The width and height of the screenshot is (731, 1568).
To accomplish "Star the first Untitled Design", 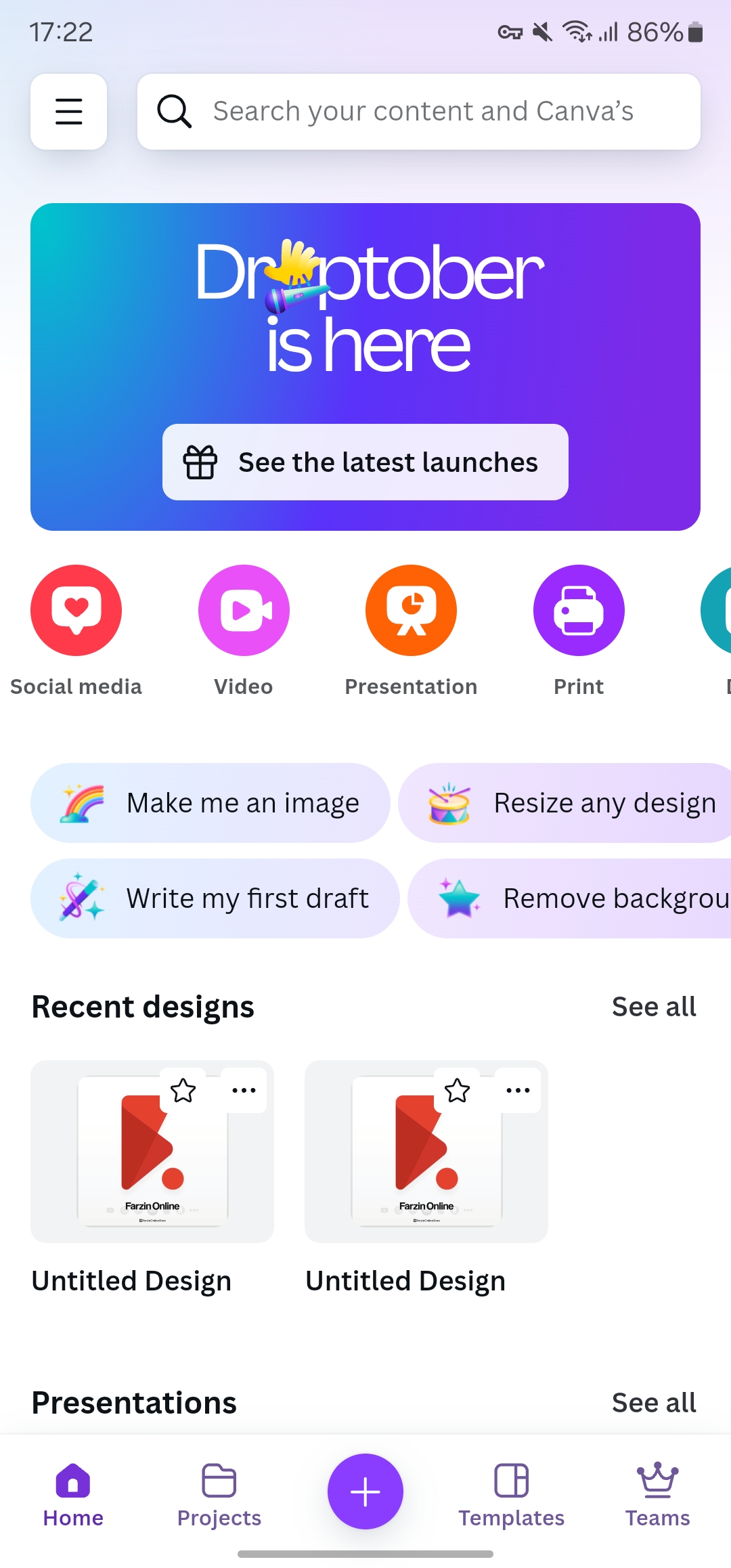I will [x=183, y=1091].
